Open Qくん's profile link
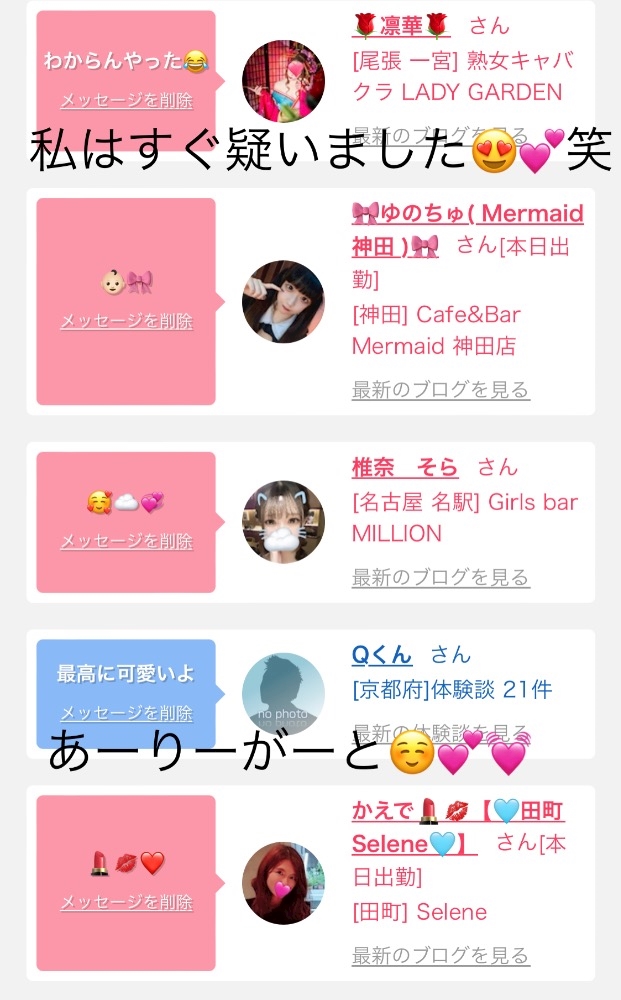Viewport: 621px width, 1000px height. tap(382, 655)
